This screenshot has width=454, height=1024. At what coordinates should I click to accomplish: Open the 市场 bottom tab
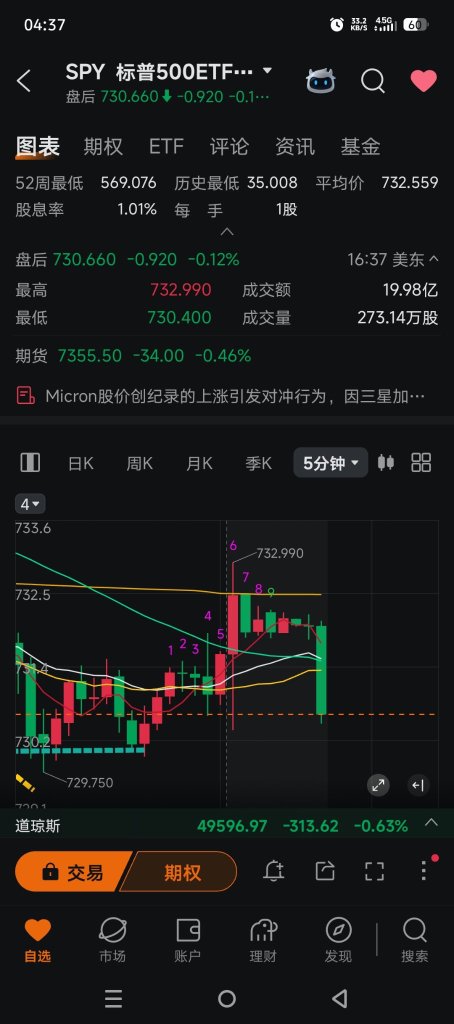(112, 940)
